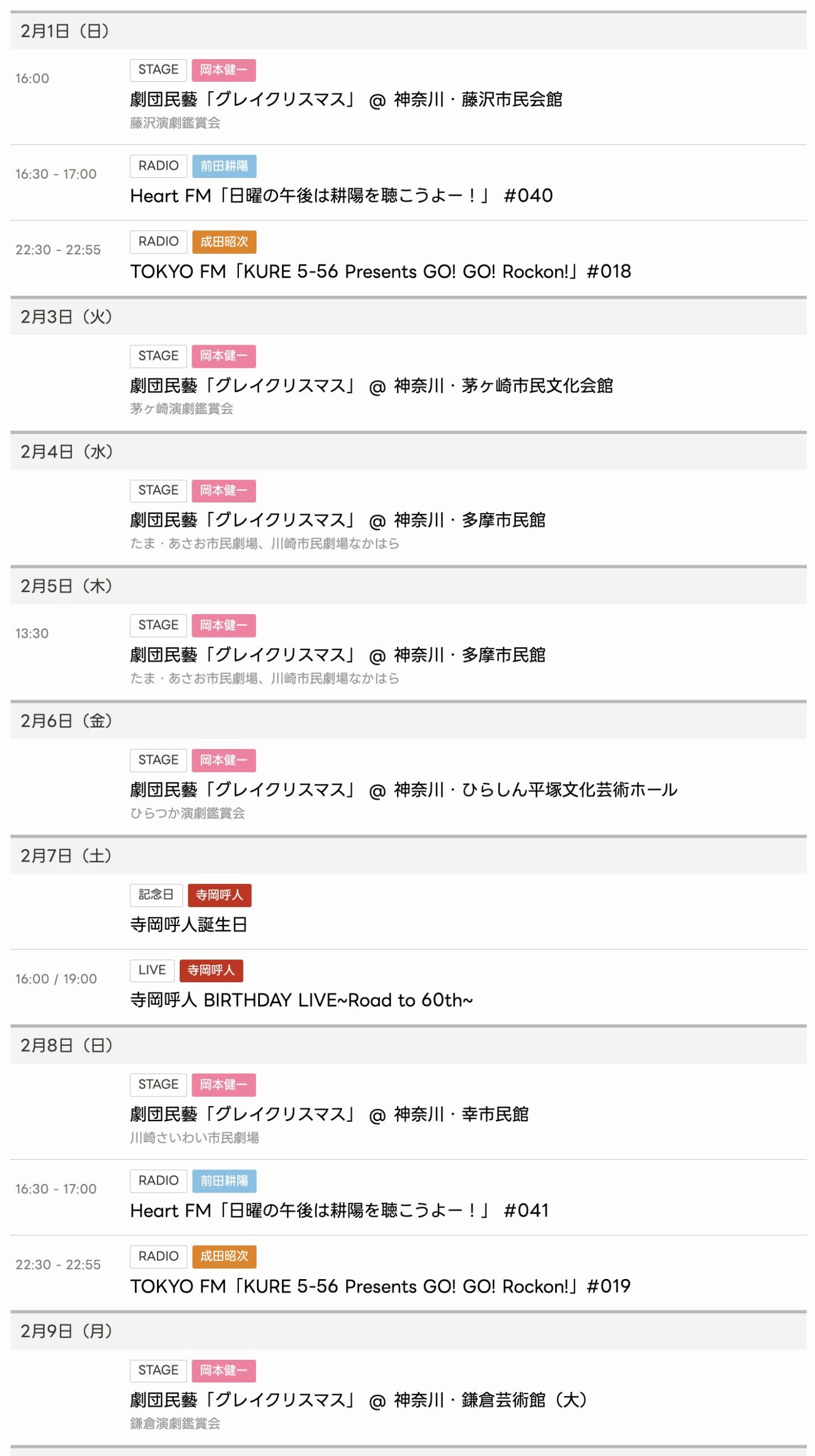Open 寺岡呼人 BIRTHDAY LIVE Road to 60th
Viewport: 815px width, 1456px height.
[301, 1000]
